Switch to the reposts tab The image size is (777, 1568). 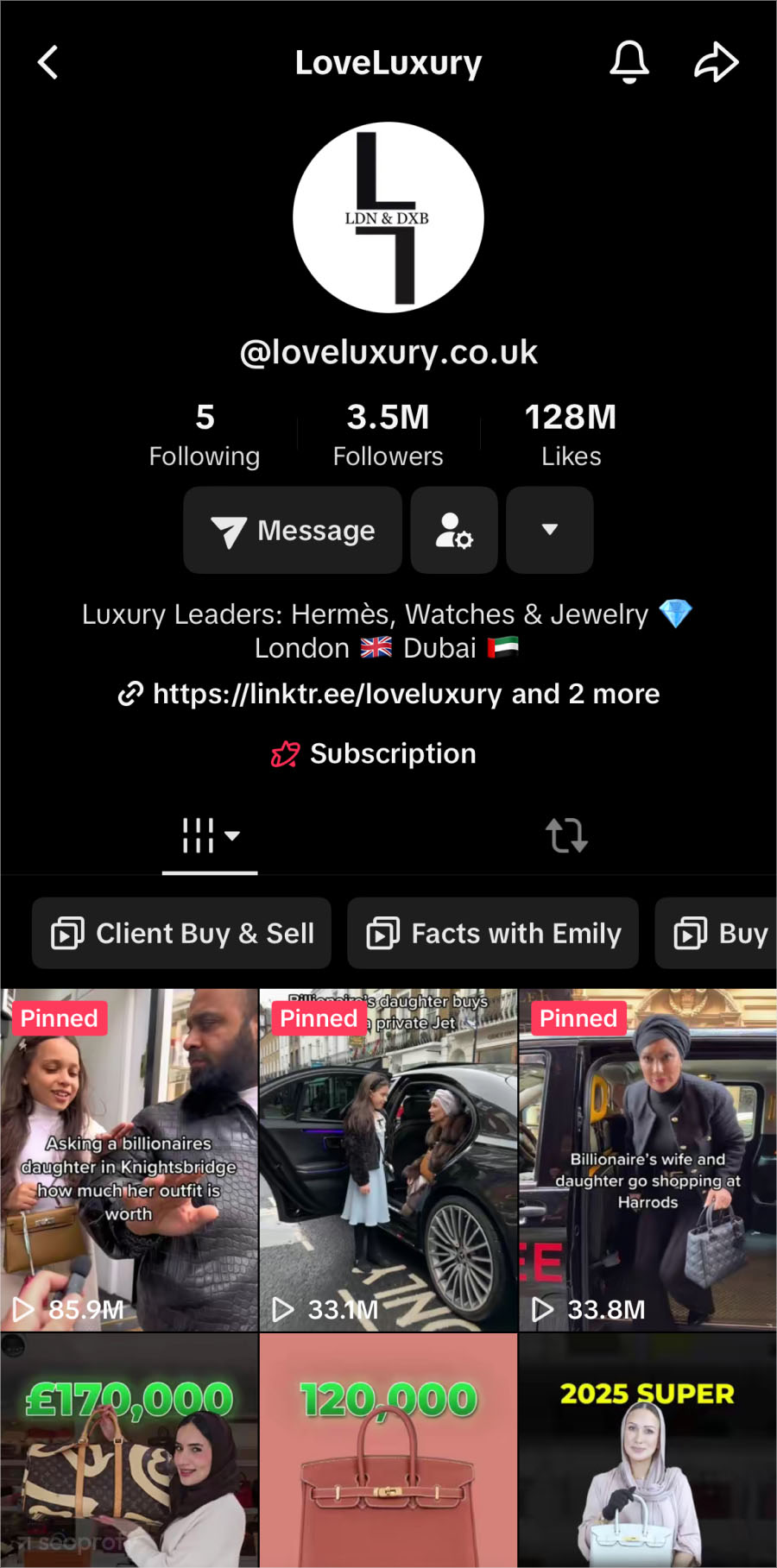[566, 835]
